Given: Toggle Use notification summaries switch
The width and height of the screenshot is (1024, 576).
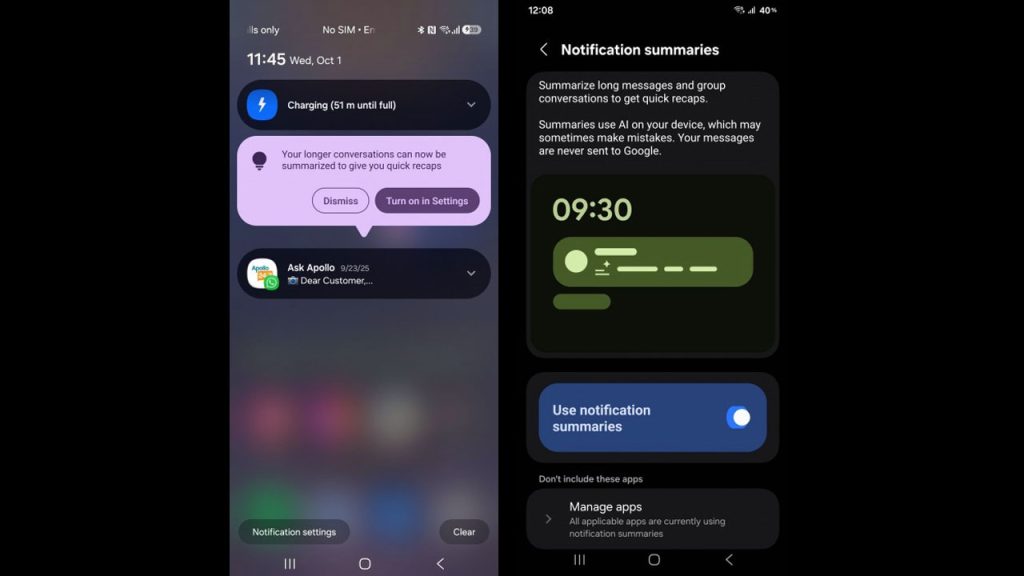Looking at the screenshot, I should [x=738, y=418].
